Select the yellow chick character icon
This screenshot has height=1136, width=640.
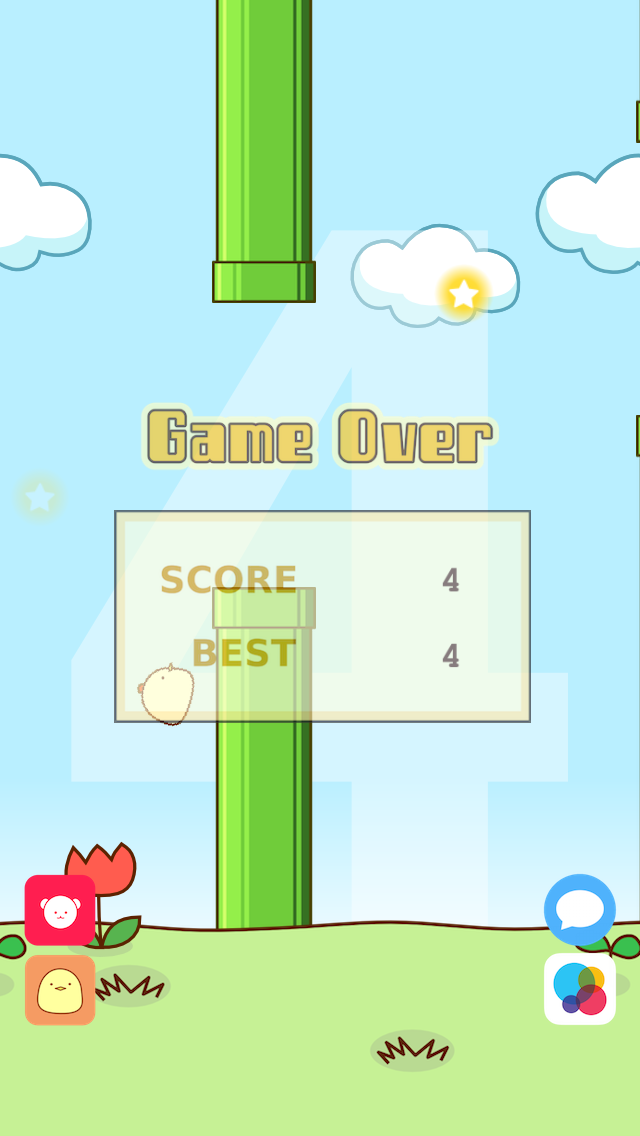[x=60, y=990]
